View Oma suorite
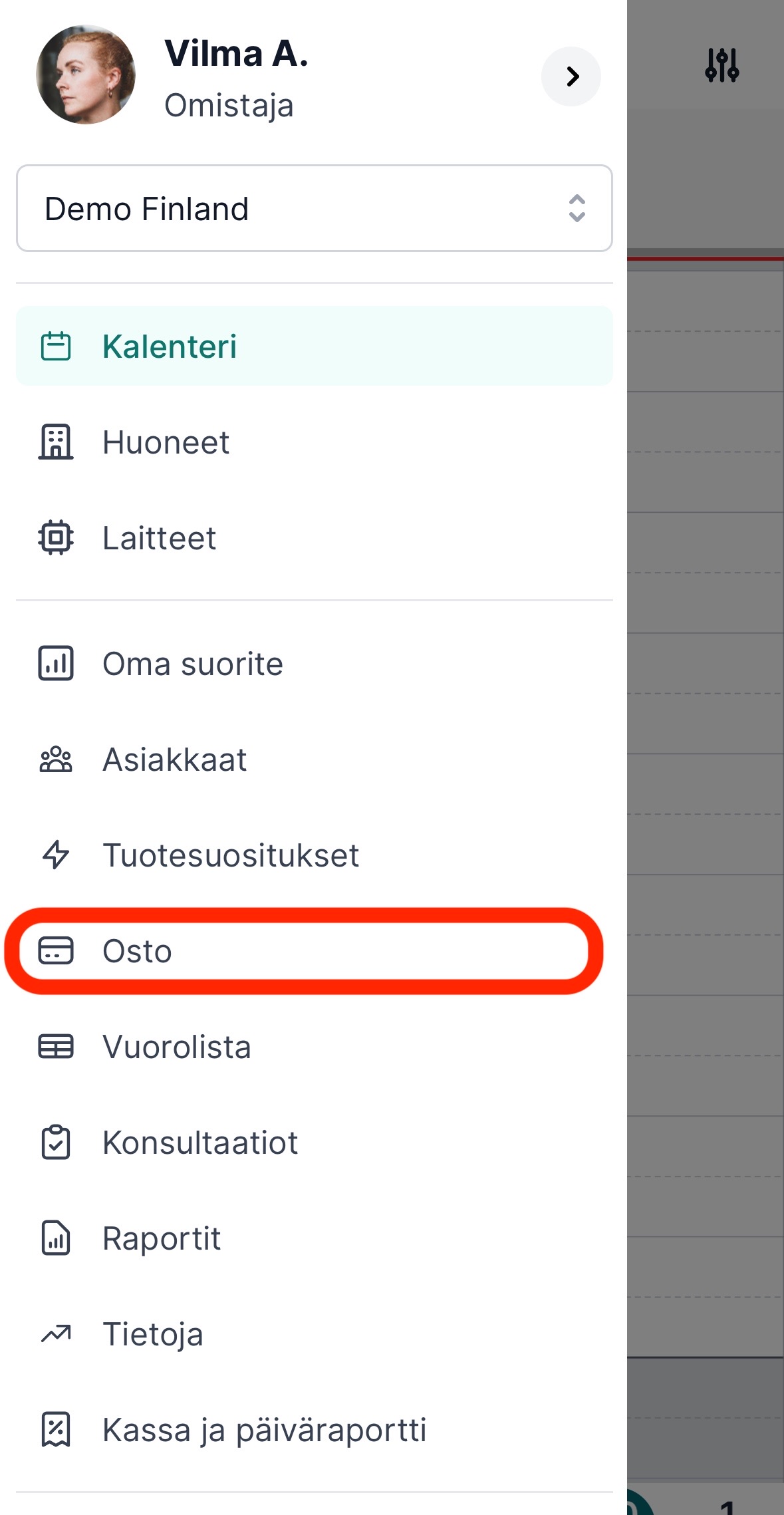 click(x=314, y=664)
